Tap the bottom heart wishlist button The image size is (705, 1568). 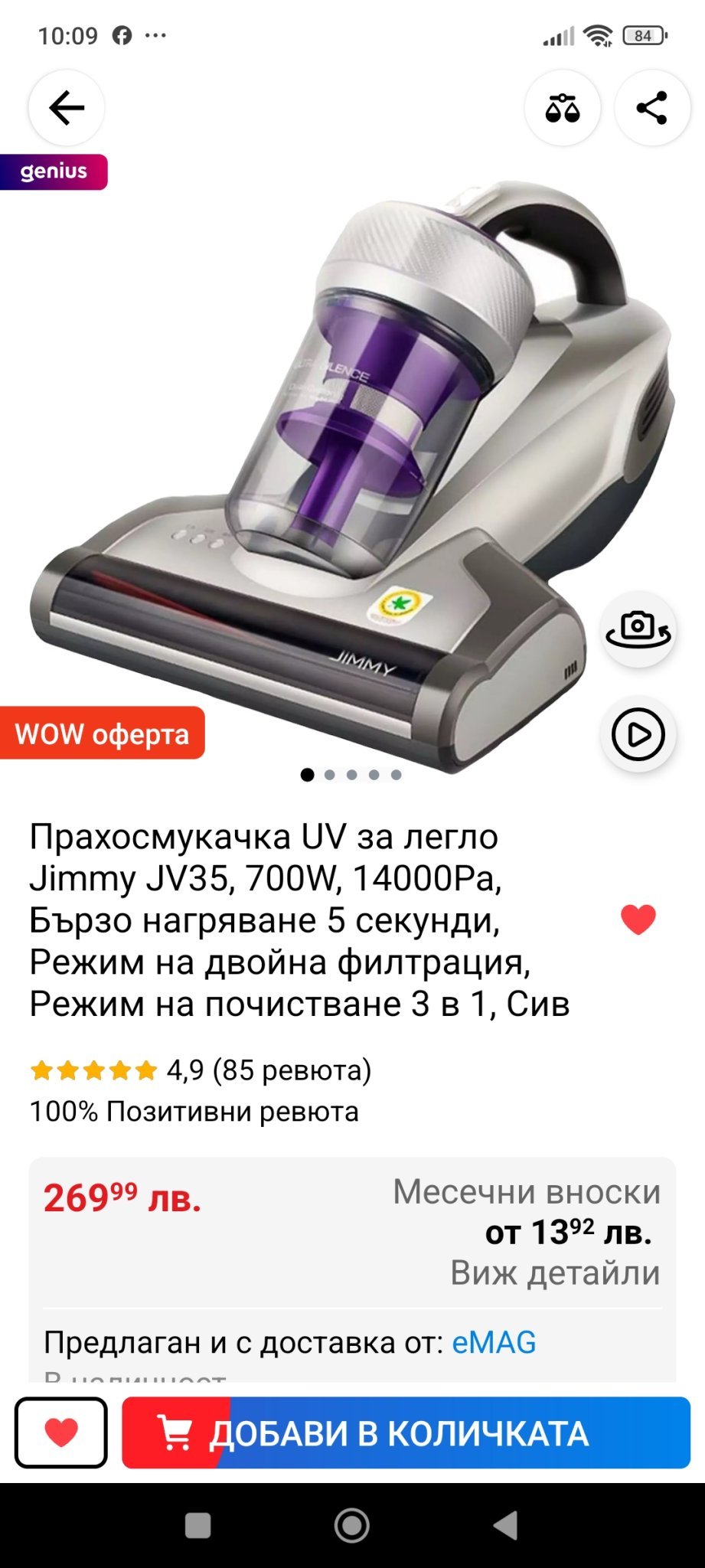pyautogui.click(x=61, y=1432)
